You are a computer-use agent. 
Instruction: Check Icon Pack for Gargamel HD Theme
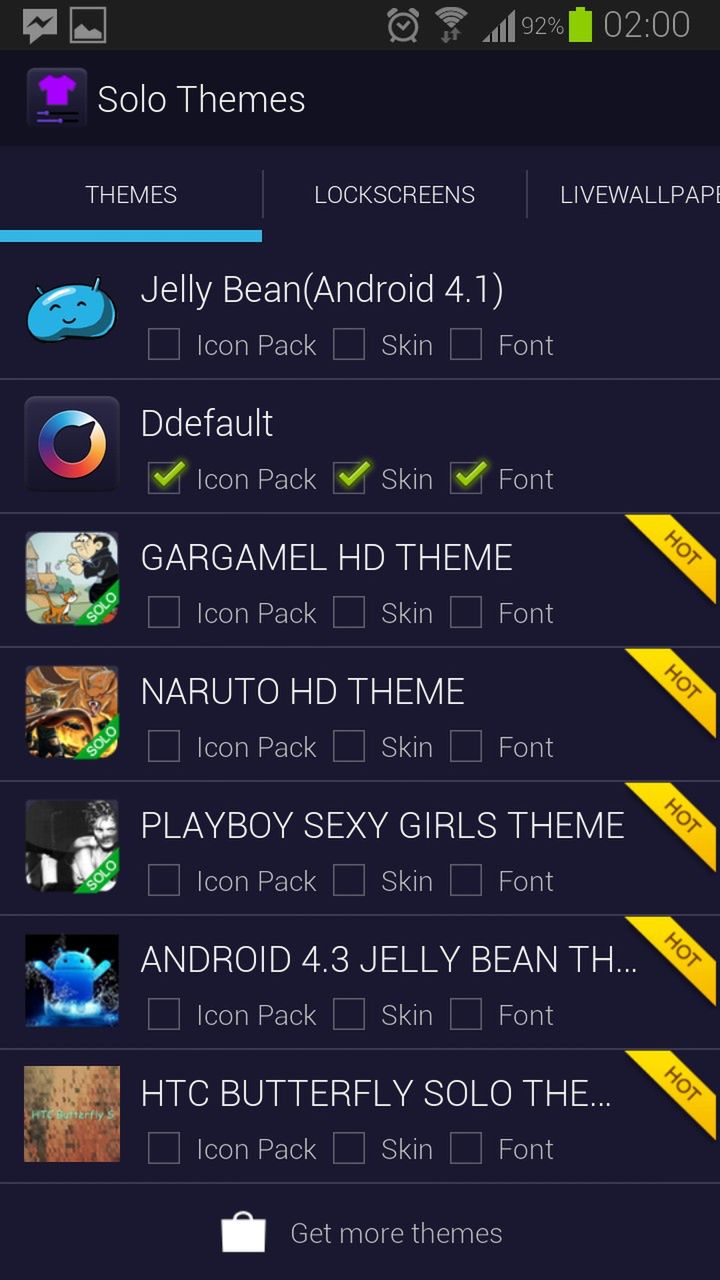(164, 613)
